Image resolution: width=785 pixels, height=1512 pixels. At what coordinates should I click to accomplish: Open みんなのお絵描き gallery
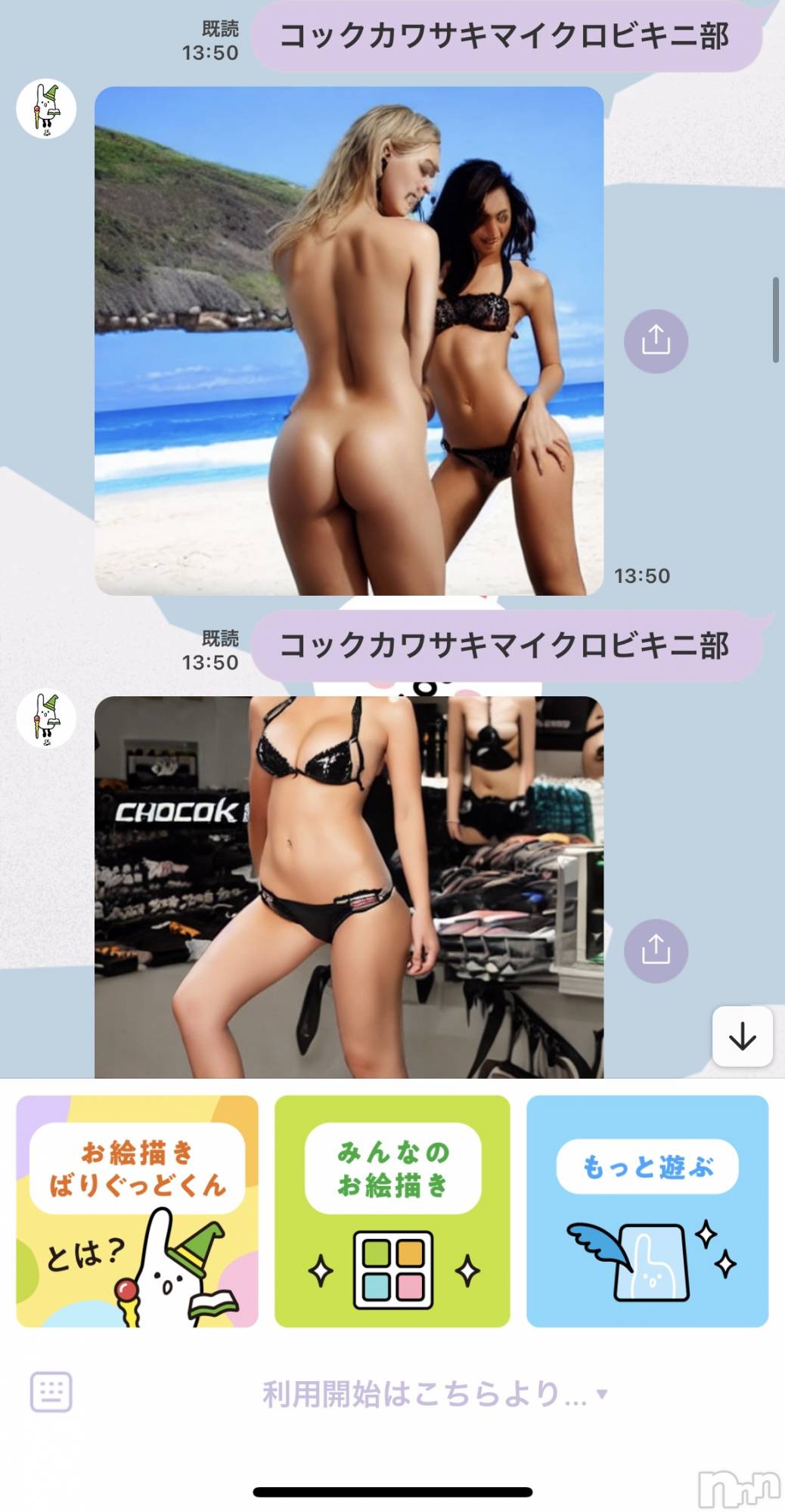click(392, 1211)
